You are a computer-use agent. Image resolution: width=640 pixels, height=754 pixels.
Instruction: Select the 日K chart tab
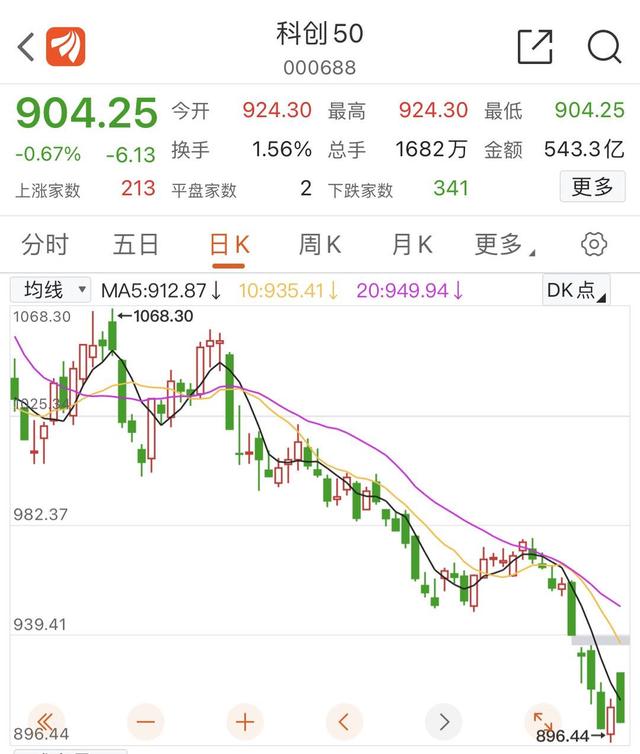click(228, 244)
